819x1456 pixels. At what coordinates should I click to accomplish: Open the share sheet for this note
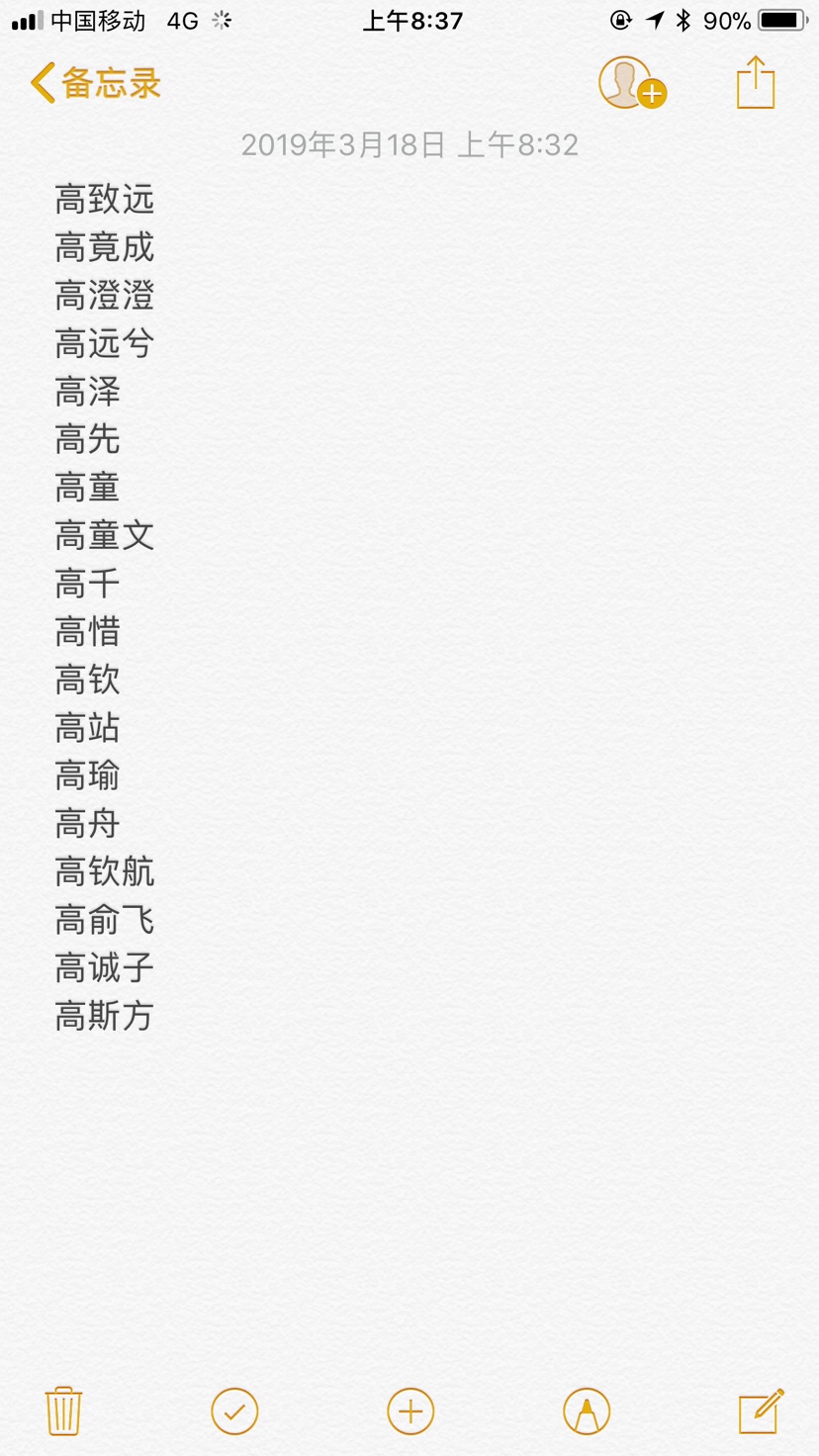click(756, 83)
